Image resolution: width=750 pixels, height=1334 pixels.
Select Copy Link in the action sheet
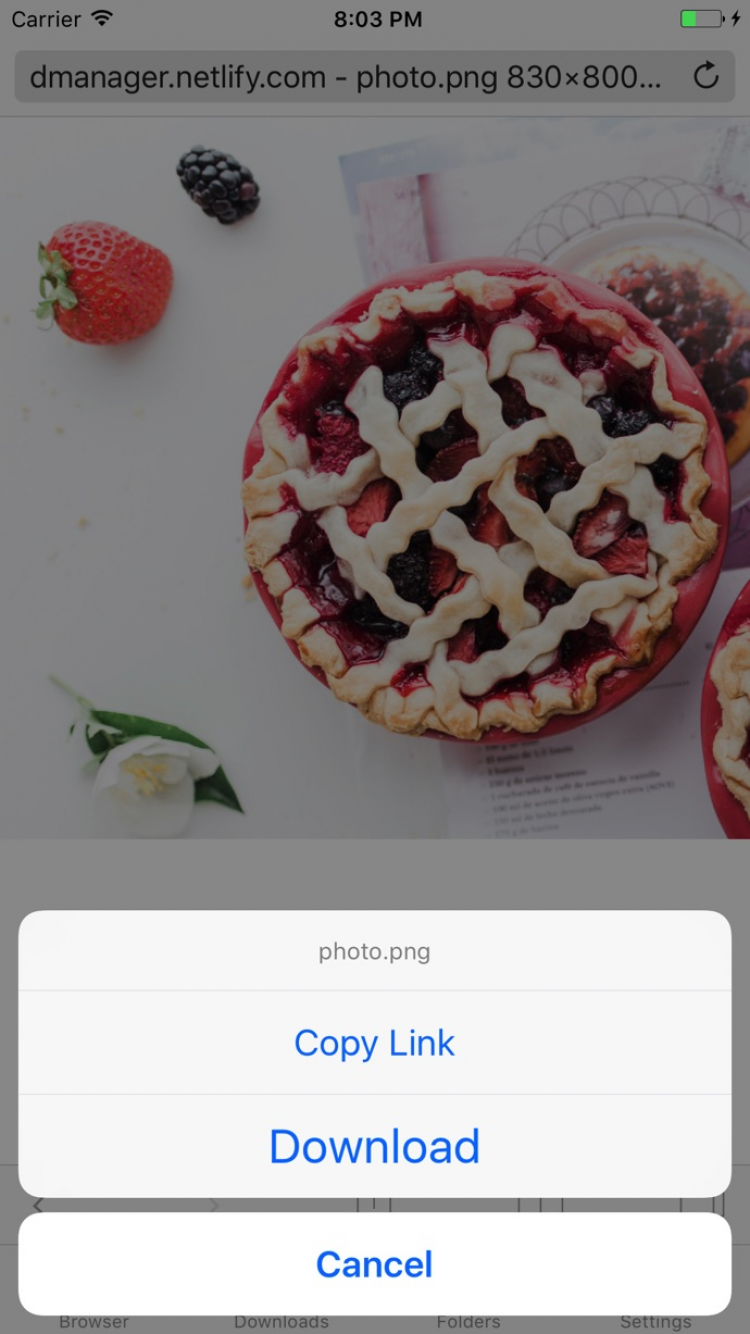coord(374,1043)
